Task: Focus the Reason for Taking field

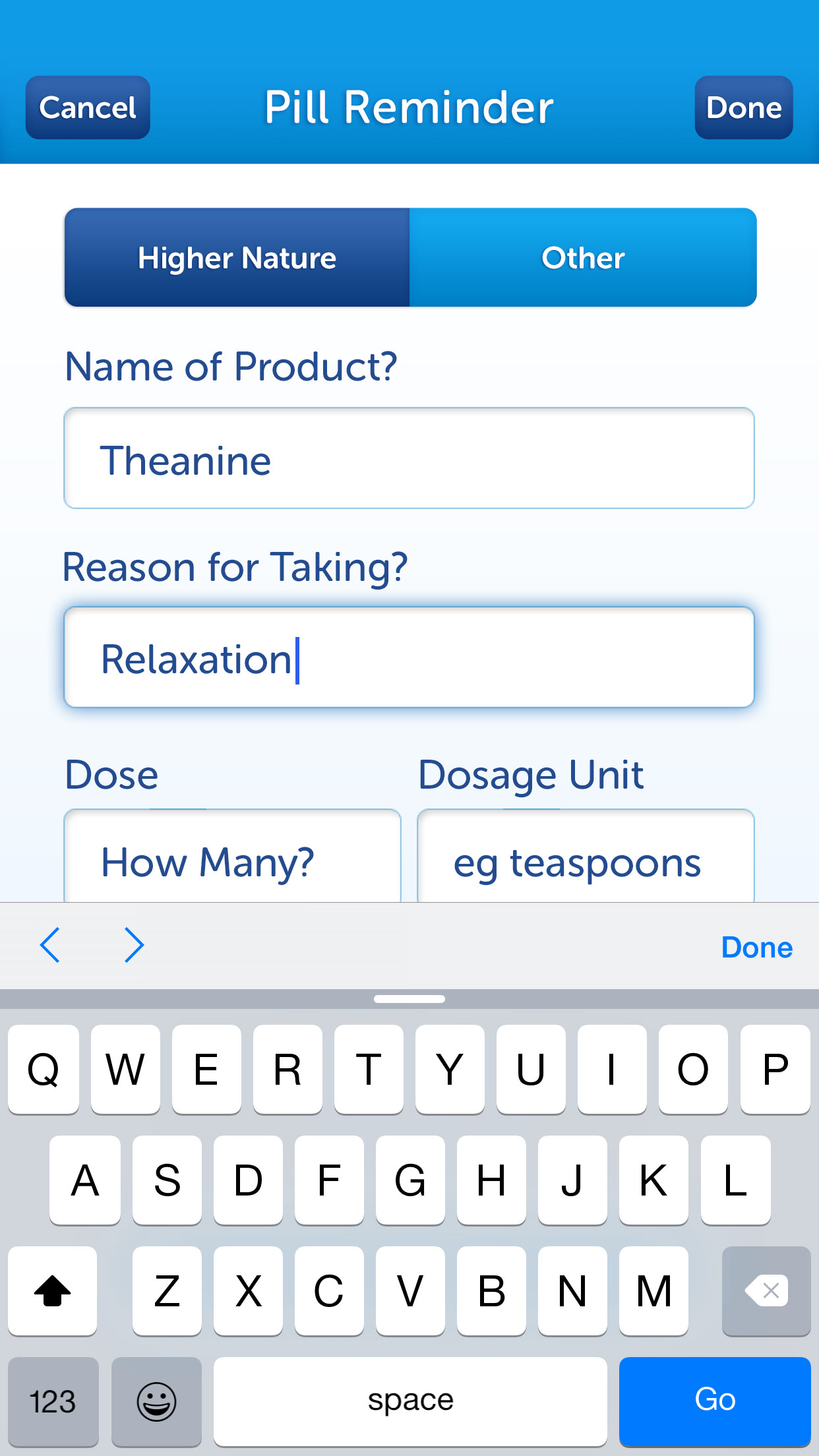Action: coord(409,657)
